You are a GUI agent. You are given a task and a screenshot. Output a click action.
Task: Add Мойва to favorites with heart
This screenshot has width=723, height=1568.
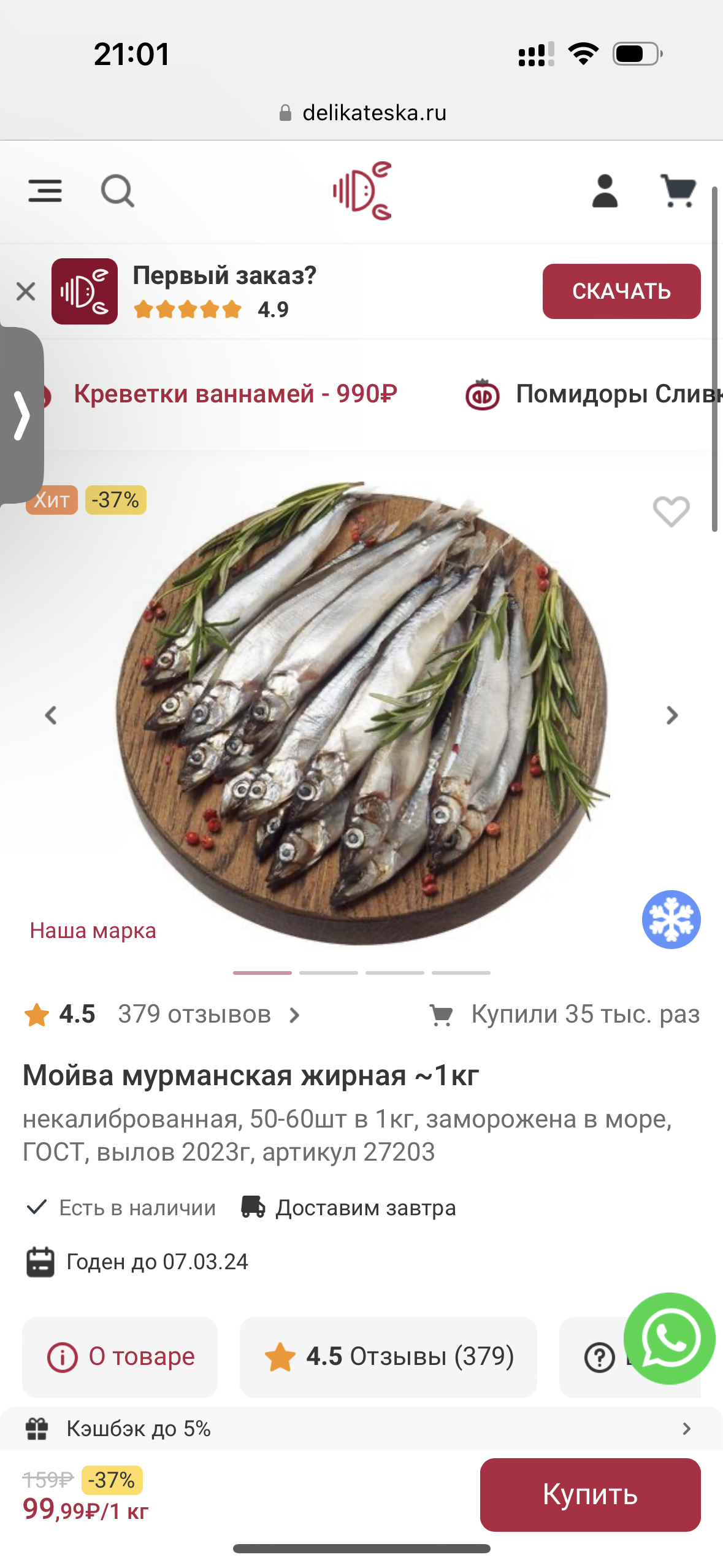pyautogui.click(x=671, y=511)
